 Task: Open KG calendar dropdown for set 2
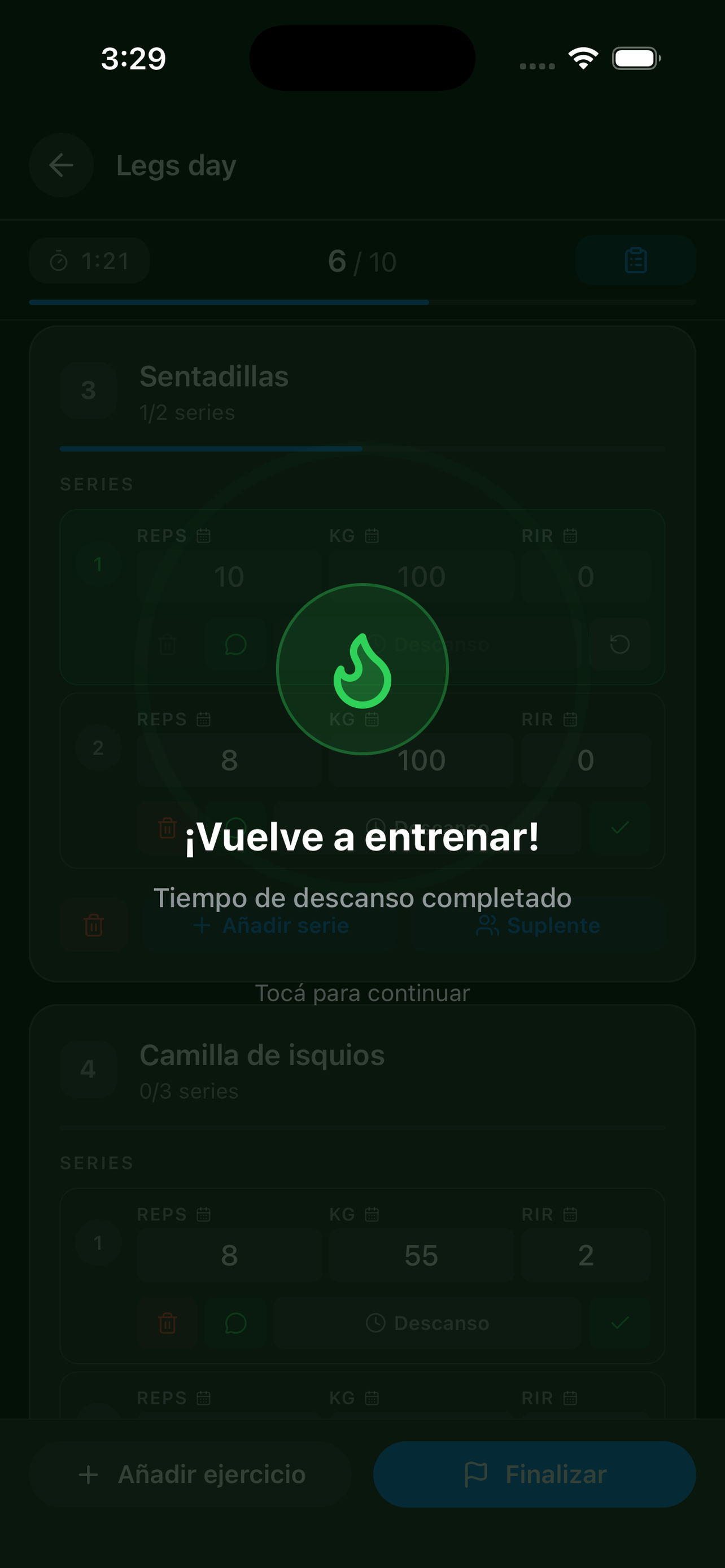[371, 720]
